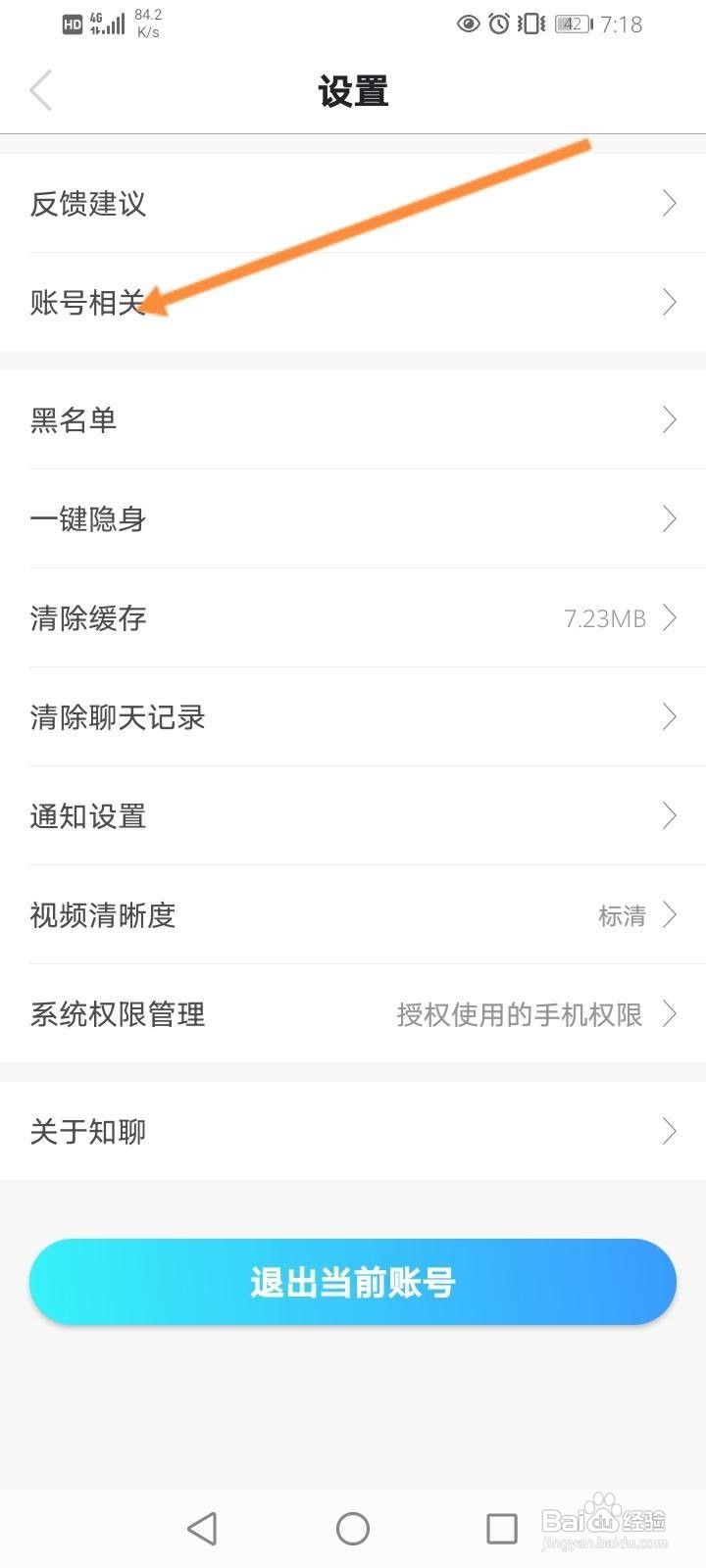Expand the 关于知聊 disclosure arrow
The height and width of the screenshot is (1568, 706).
(x=670, y=1131)
